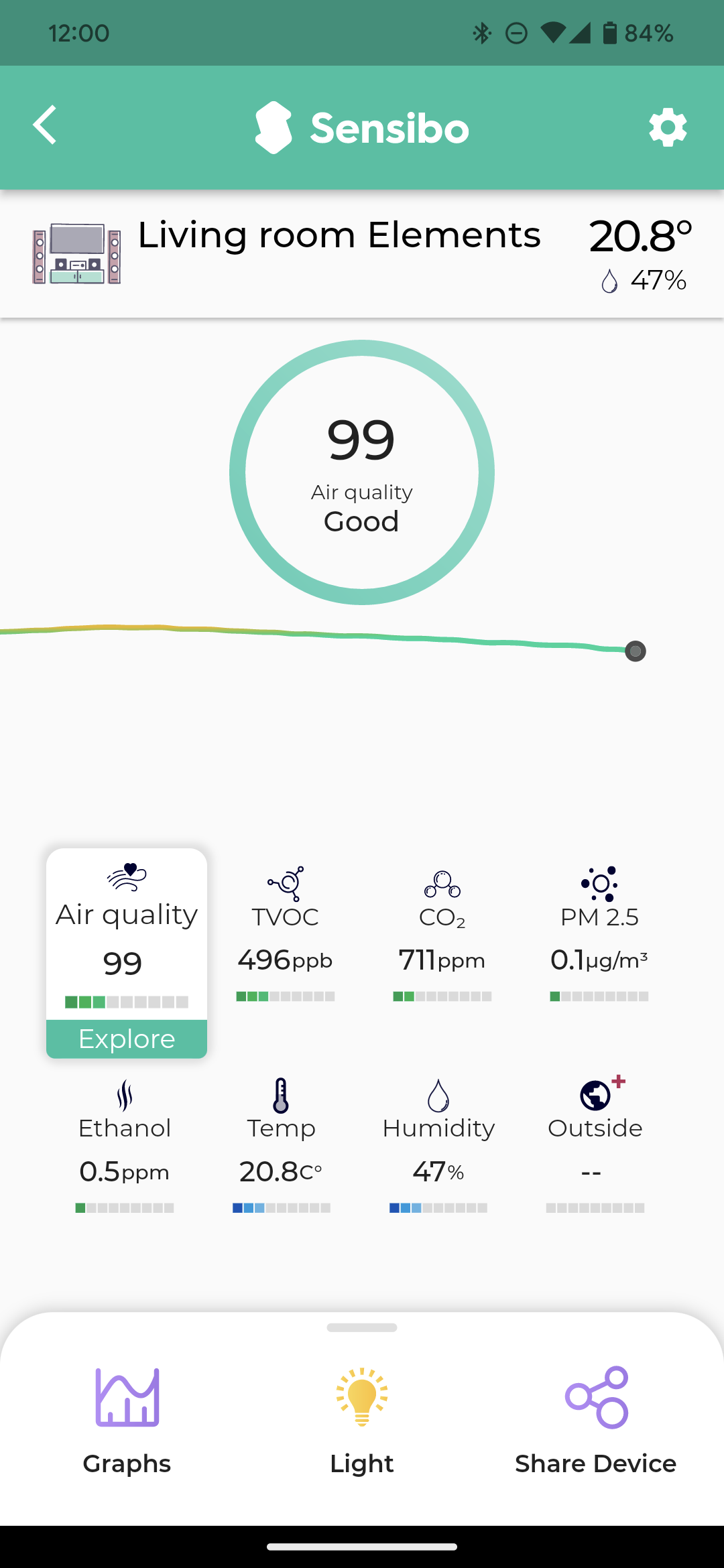
Task: Select the Humidity reading tile
Action: click(438, 1146)
